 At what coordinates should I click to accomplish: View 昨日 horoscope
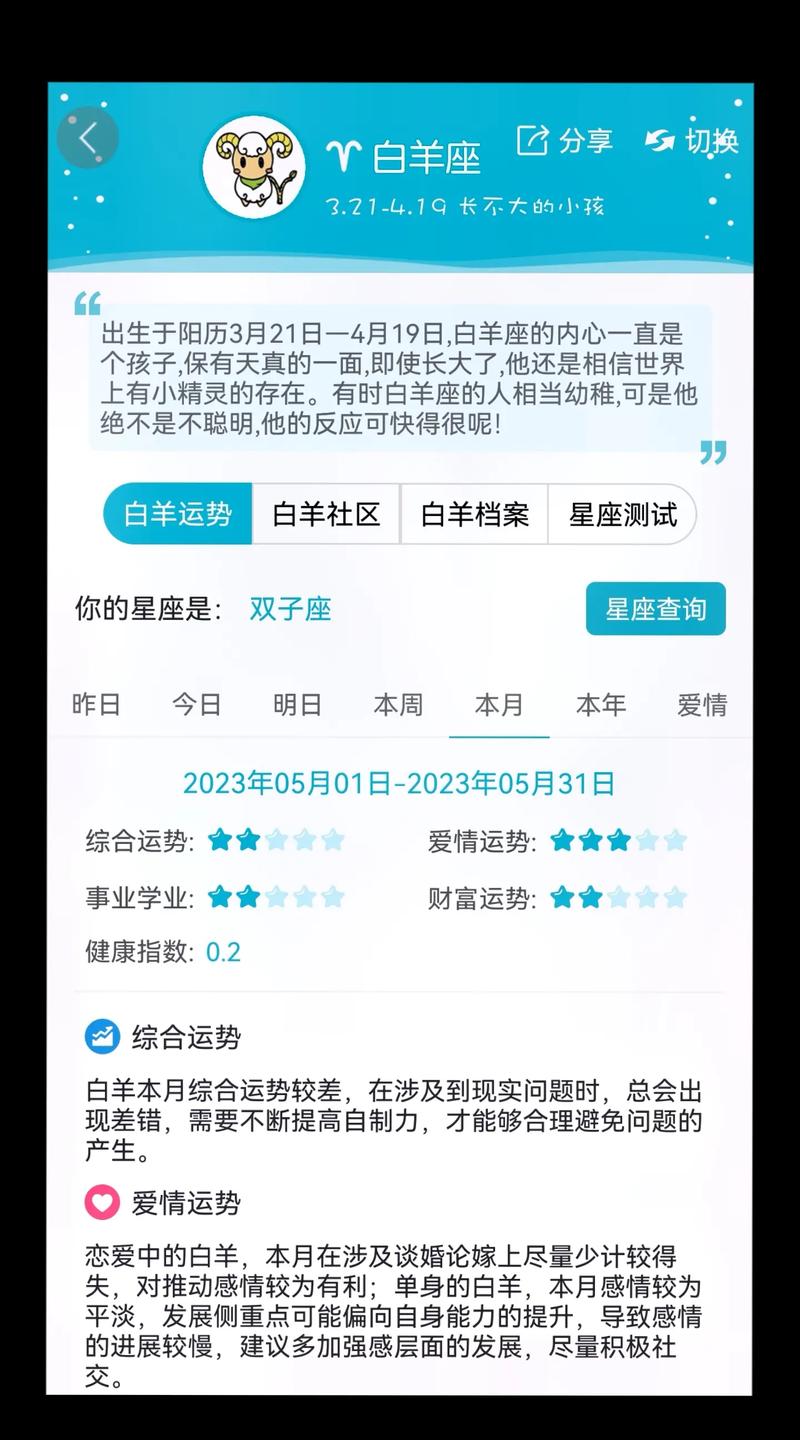[97, 705]
